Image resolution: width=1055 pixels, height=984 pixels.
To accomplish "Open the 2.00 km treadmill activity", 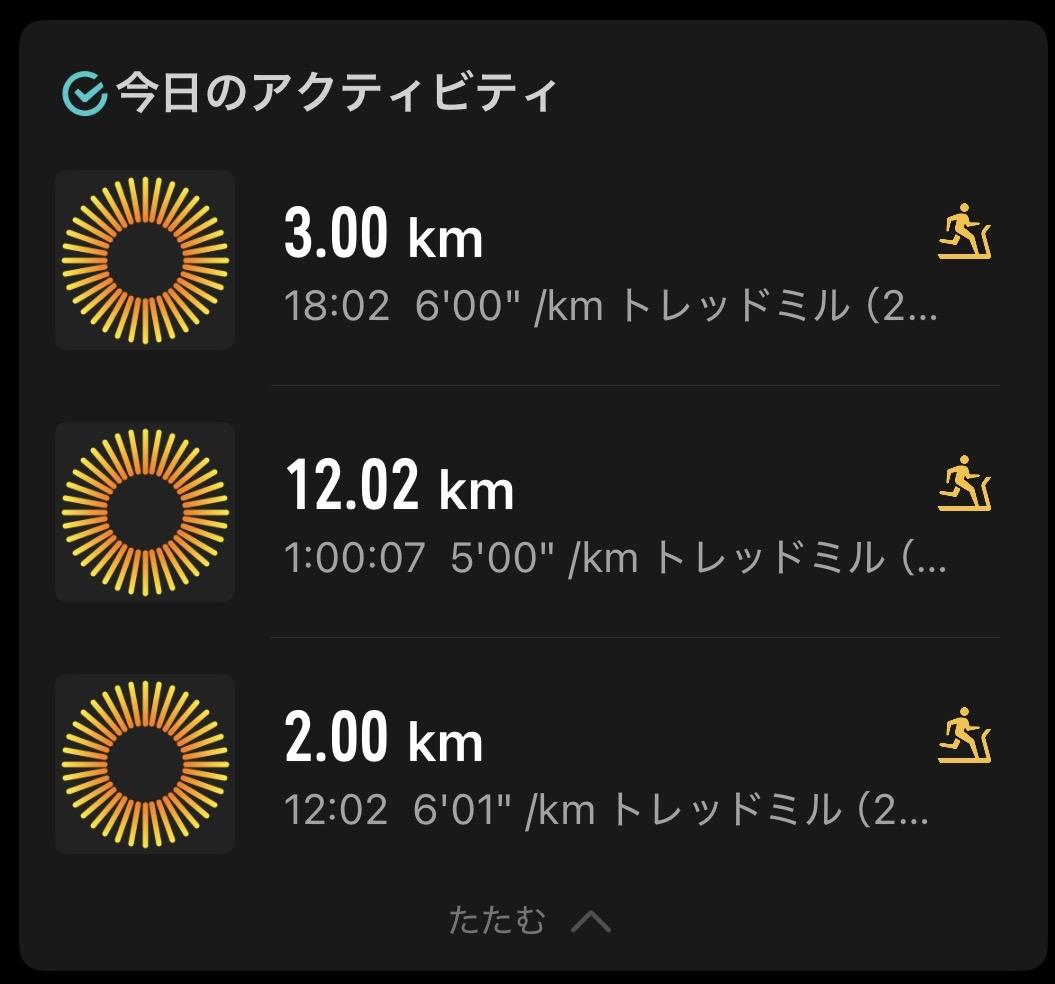I will coord(527,764).
